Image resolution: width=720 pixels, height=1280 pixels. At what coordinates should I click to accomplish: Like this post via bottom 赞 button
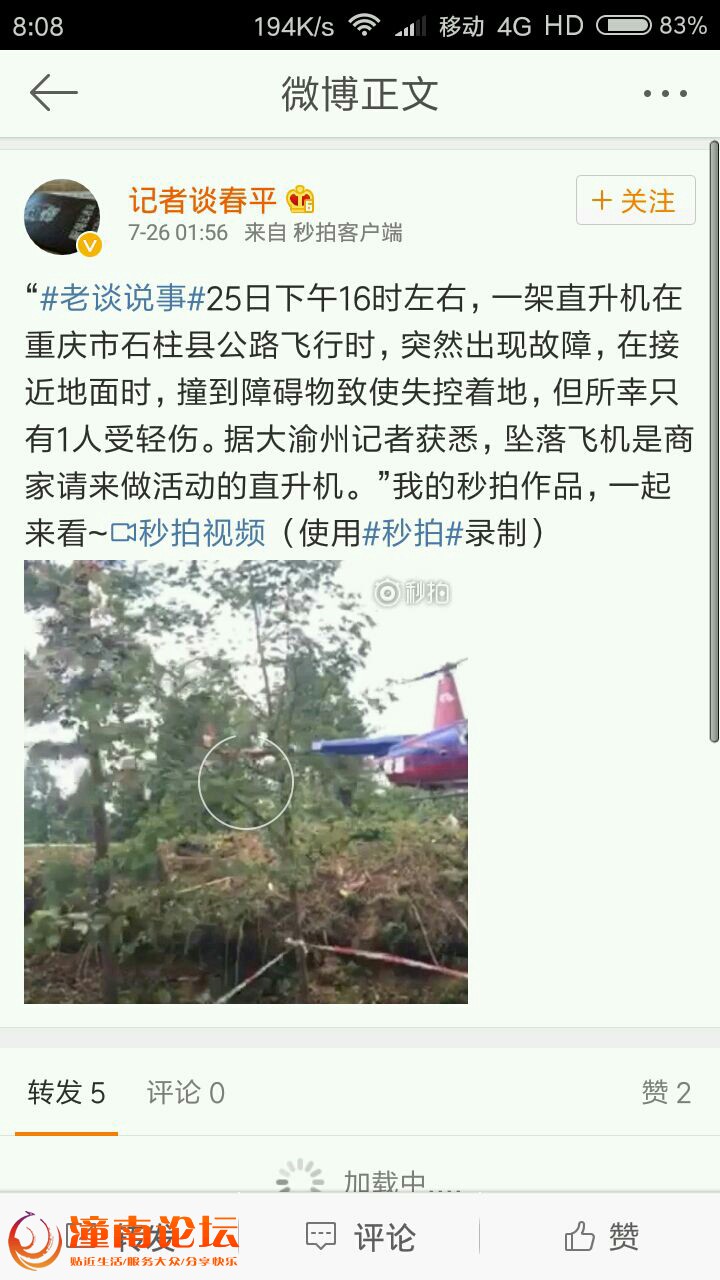[601, 1237]
